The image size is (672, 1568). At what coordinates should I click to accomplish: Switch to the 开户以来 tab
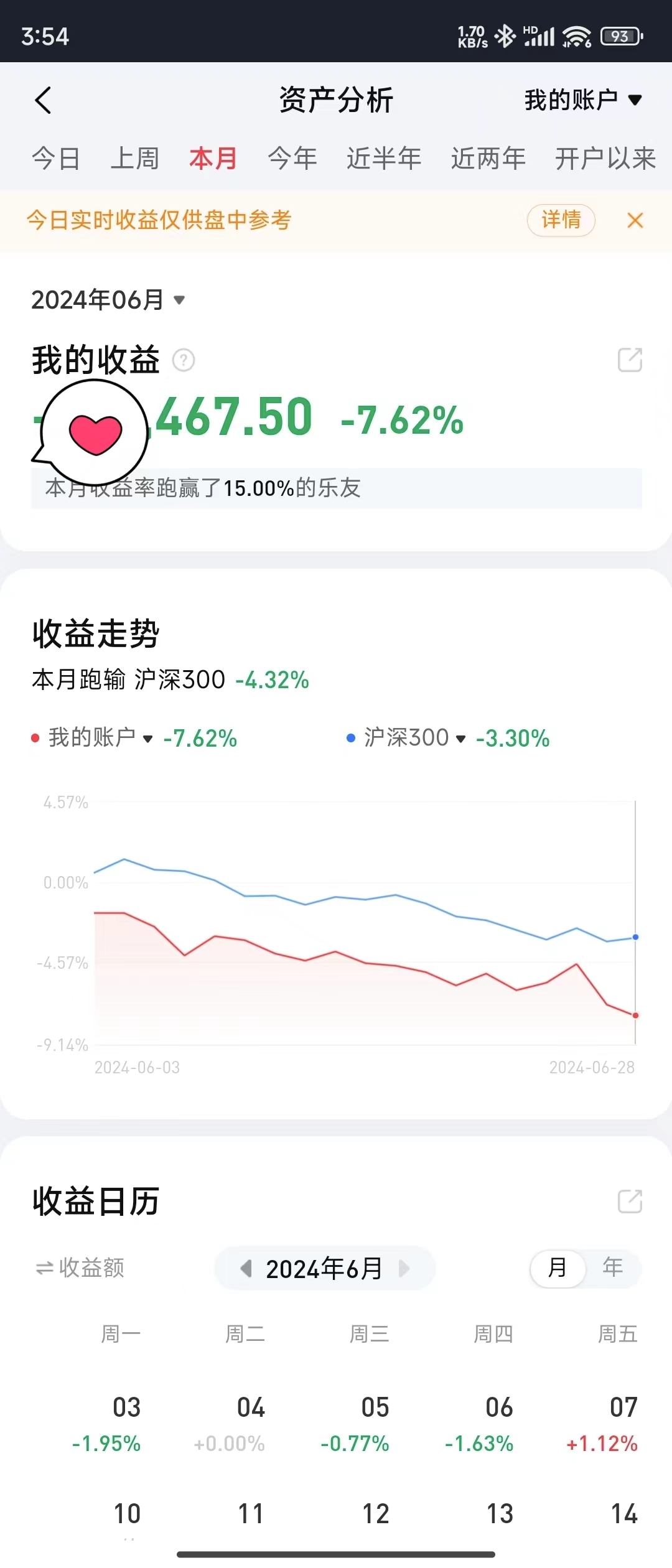click(x=605, y=159)
